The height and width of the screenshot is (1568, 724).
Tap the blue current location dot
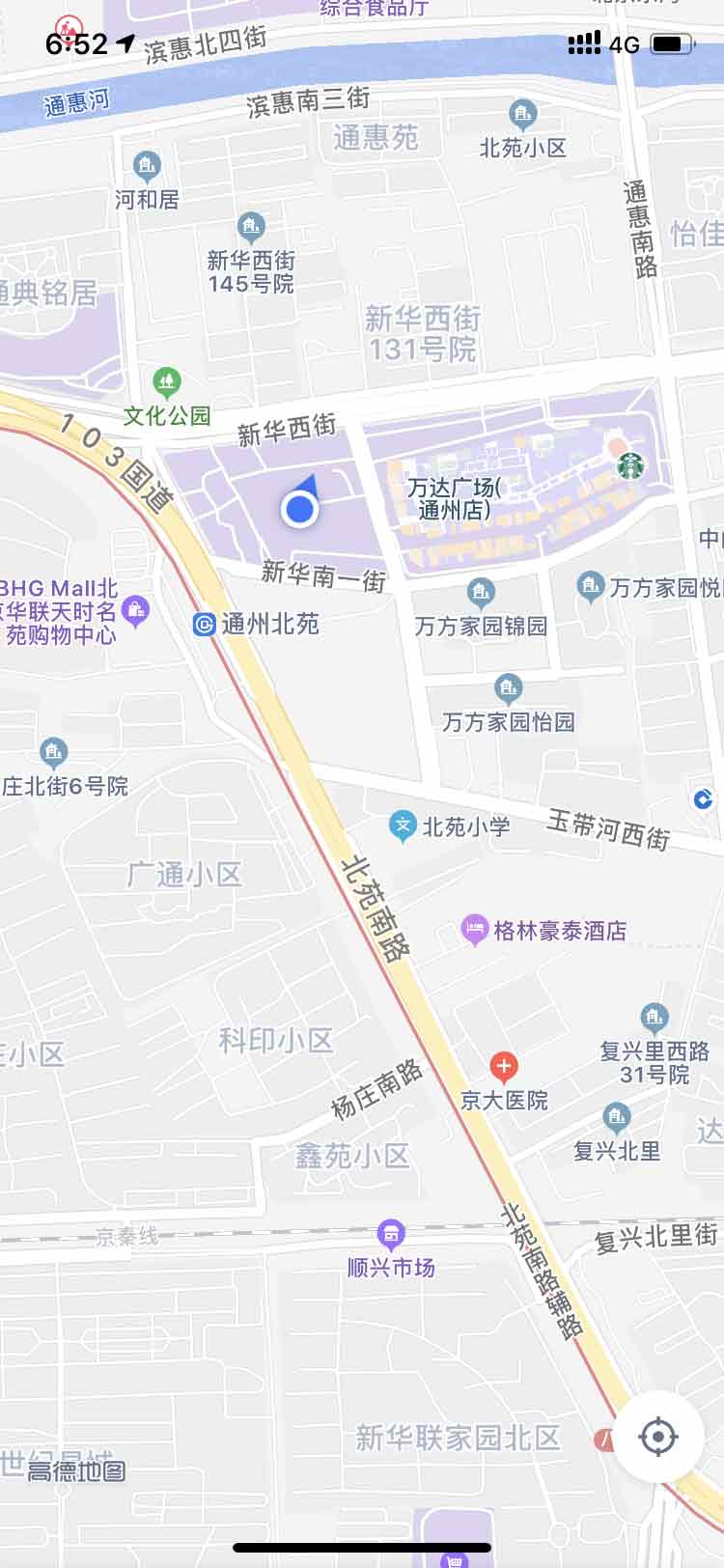pos(300,507)
